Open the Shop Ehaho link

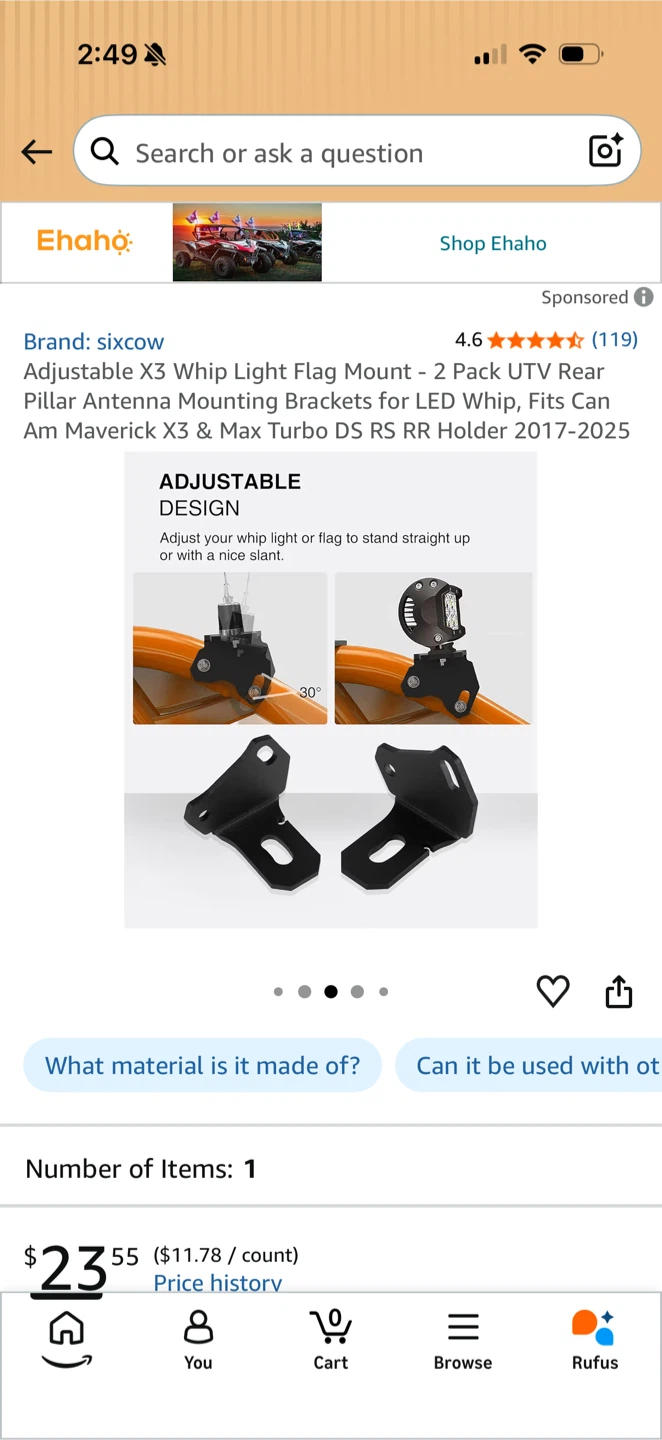(493, 243)
